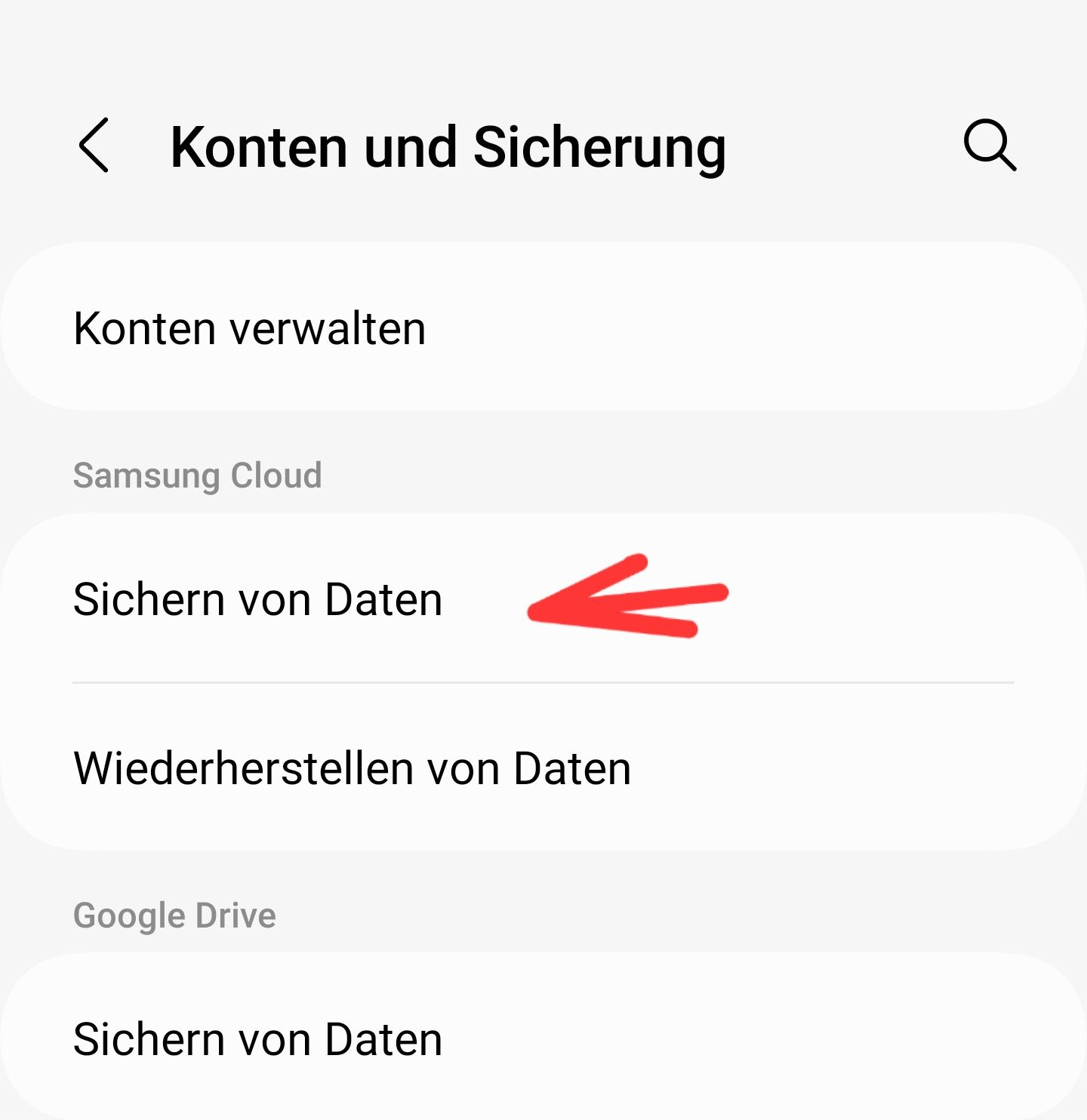Open Samsung Cloud Sichern von Daten

tap(257, 599)
